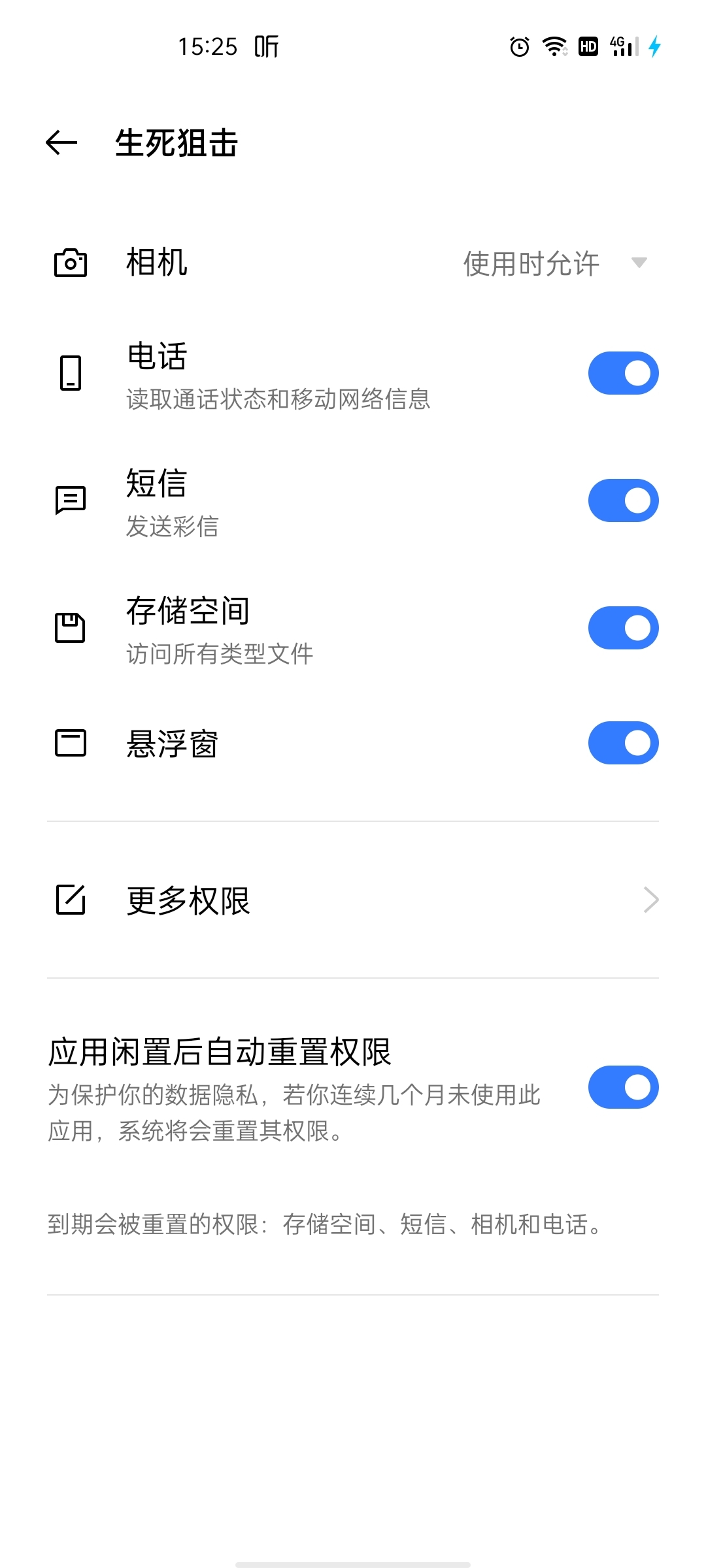The image size is (706, 1568).
Task: Turn off the 电话 permission switch
Action: click(x=623, y=373)
